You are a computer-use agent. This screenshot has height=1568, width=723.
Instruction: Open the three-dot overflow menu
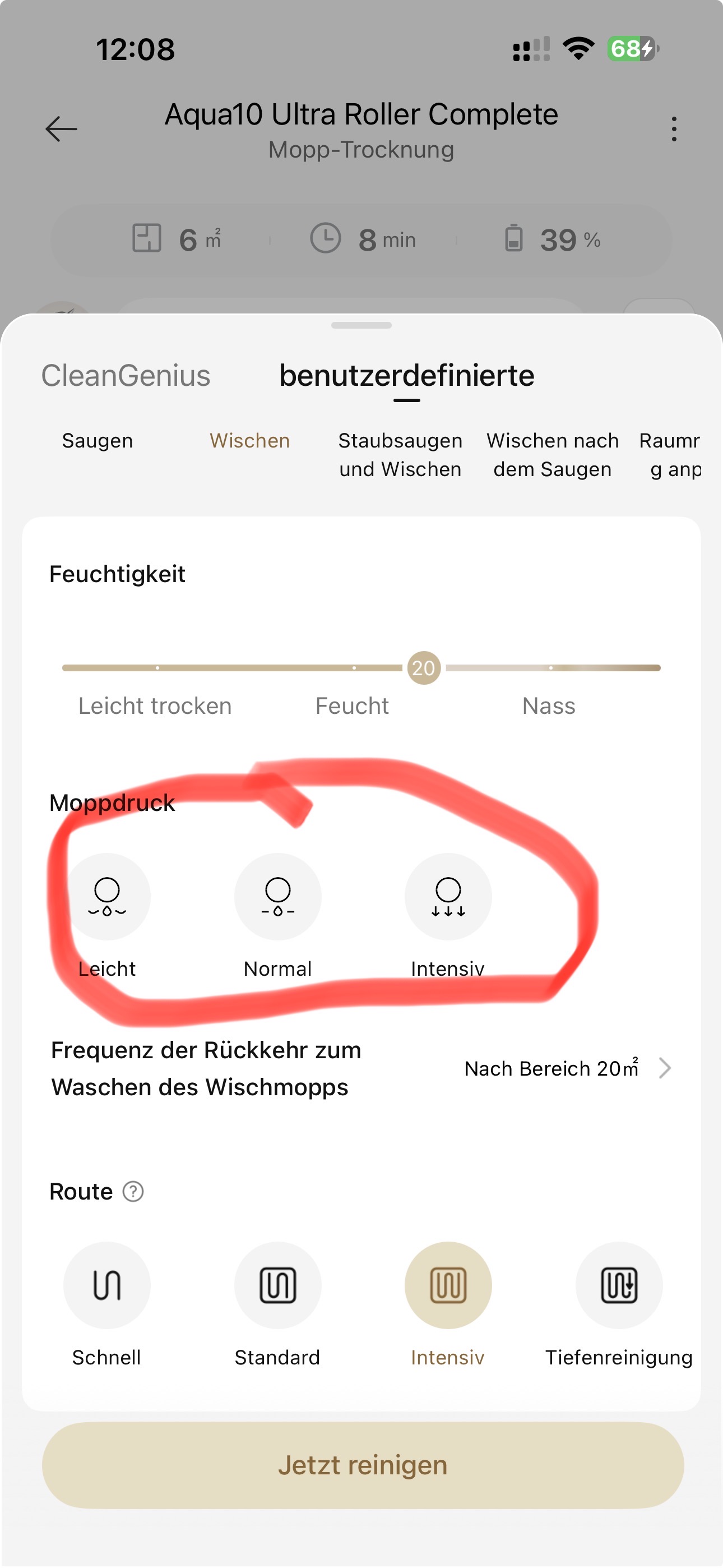tap(673, 129)
